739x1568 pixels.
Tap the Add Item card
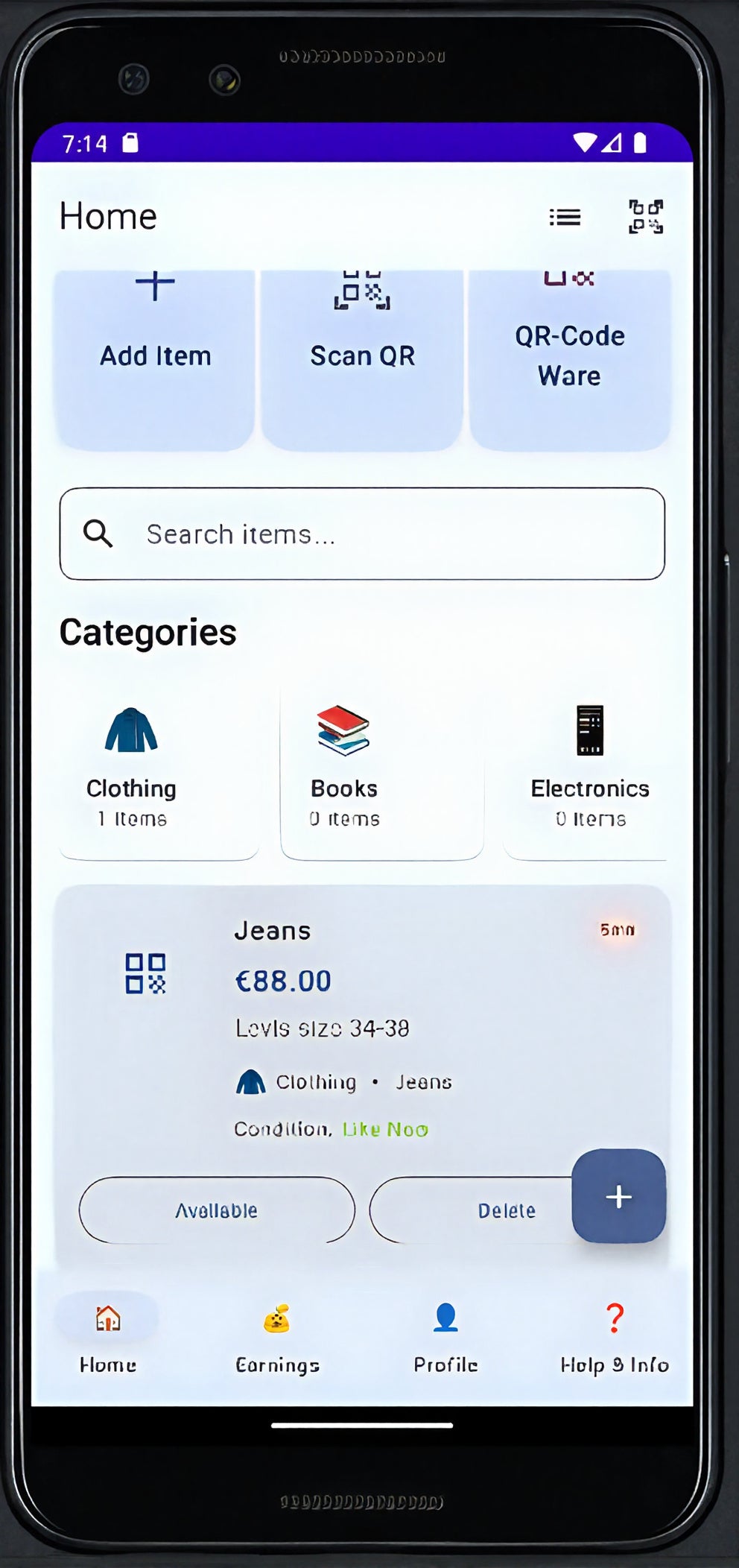(x=155, y=358)
